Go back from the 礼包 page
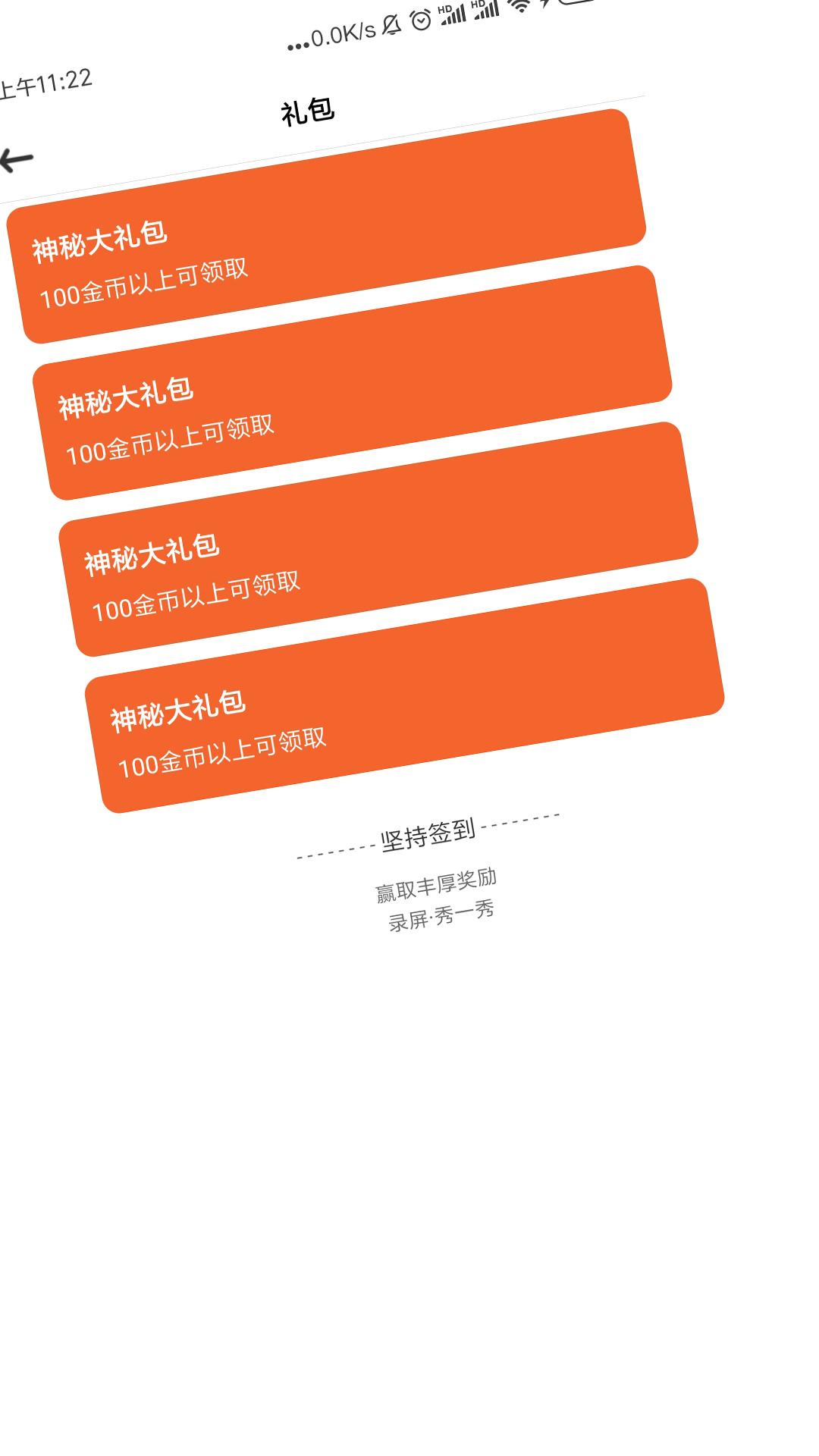819x1456 pixels. pyautogui.click(x=17, y=160)
